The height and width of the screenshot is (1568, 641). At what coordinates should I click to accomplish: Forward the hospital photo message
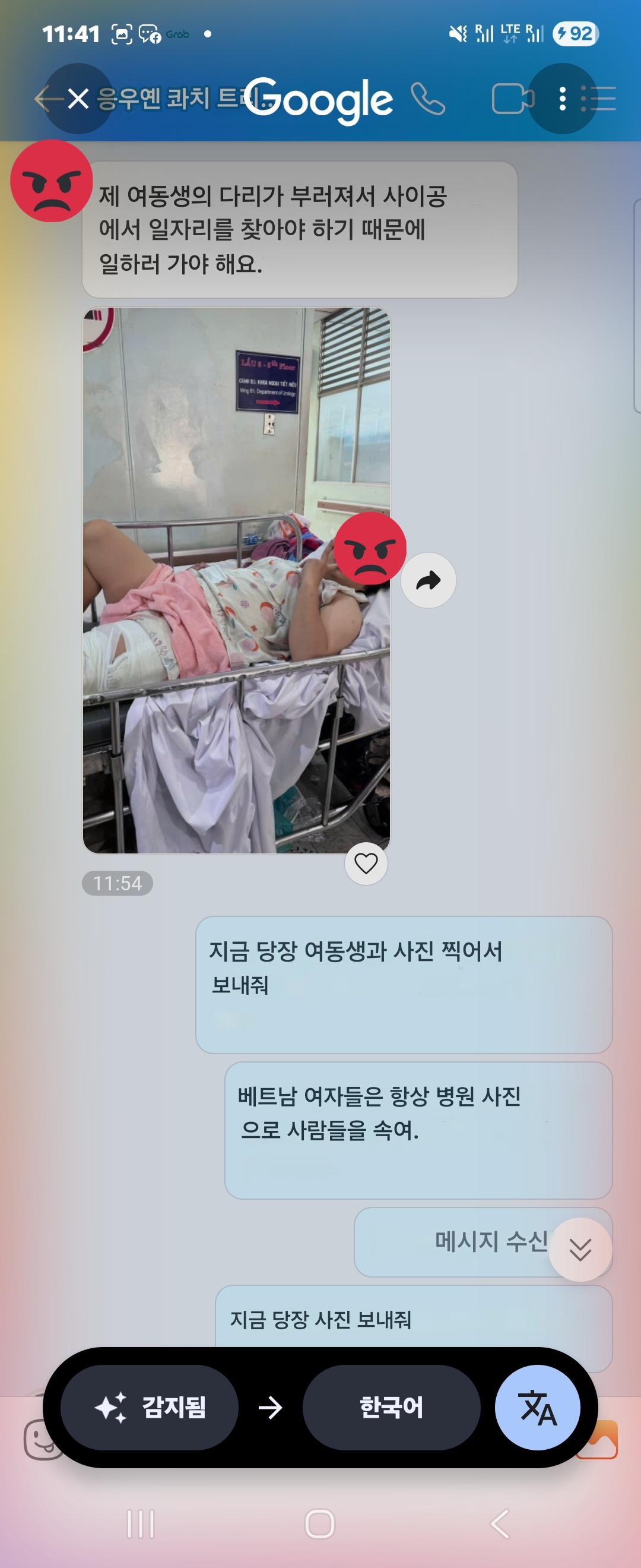coord(428,580)
